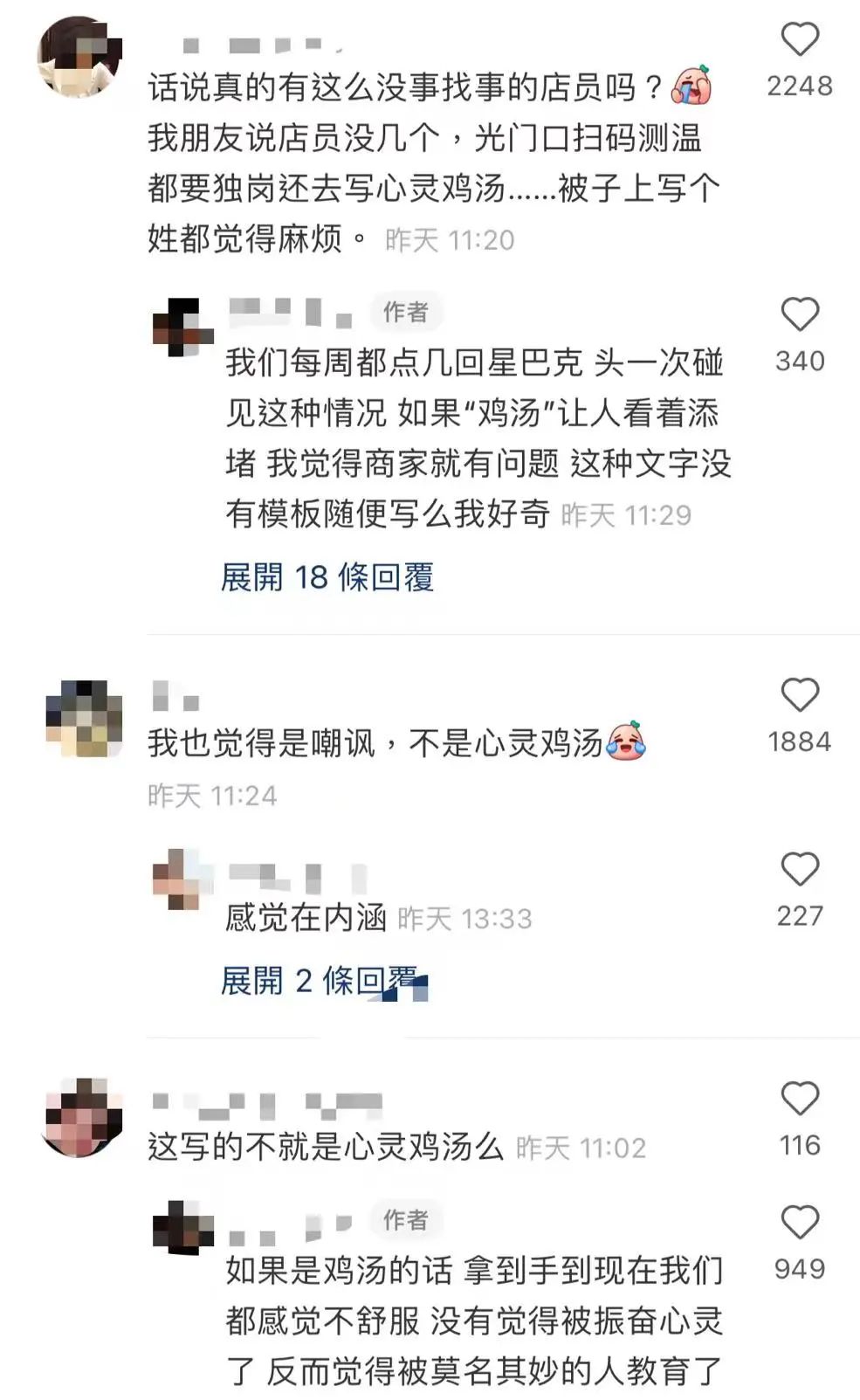The height and width of the screenshot is (1400, 860).
Task: Like the comment with 1884 likes
Action: click(799, 695)
